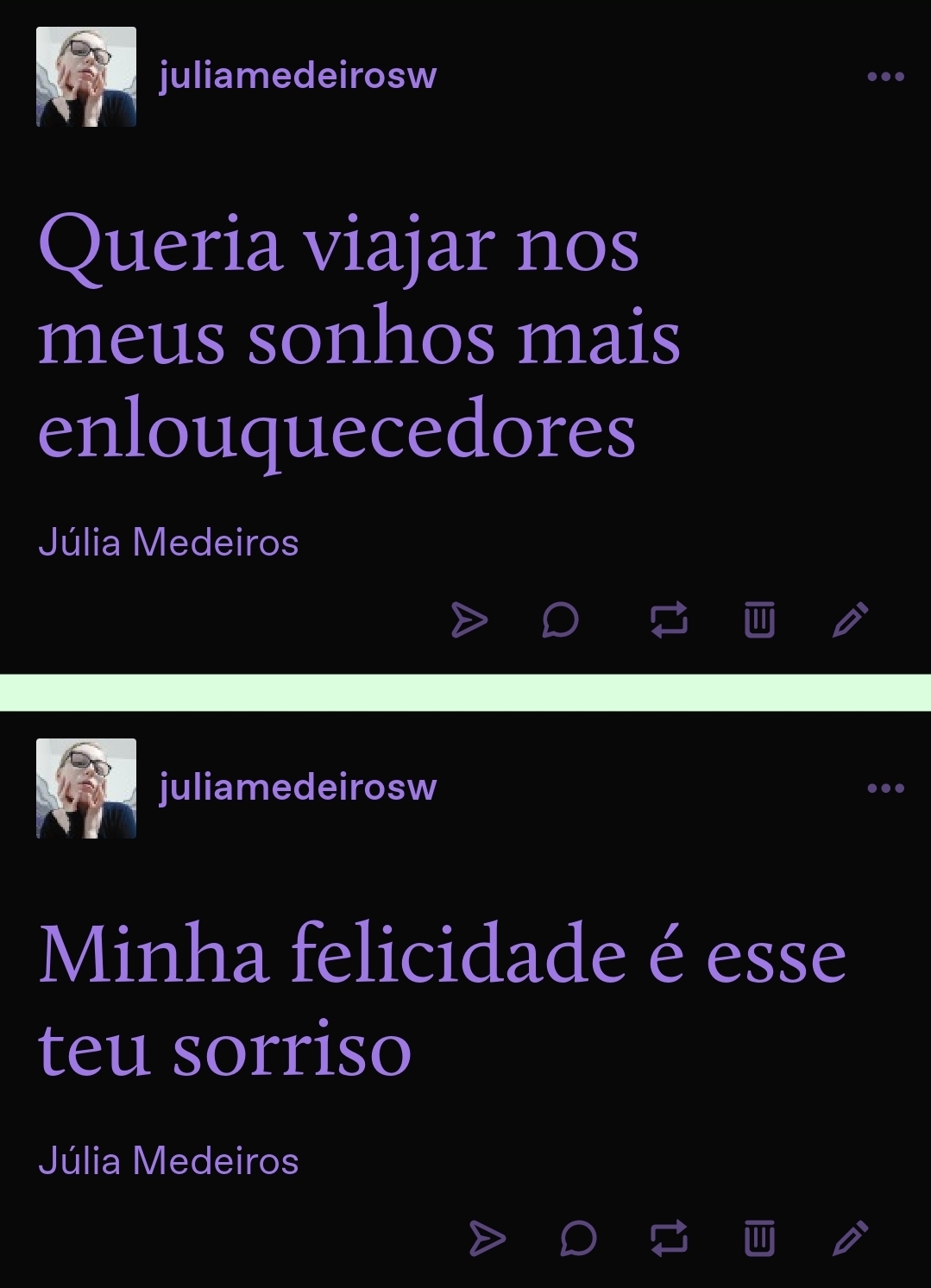Tap juliamedeirosw username above 'Minha felicidade' post
Screen dimensions: 931x1288
tap(298, 788)
